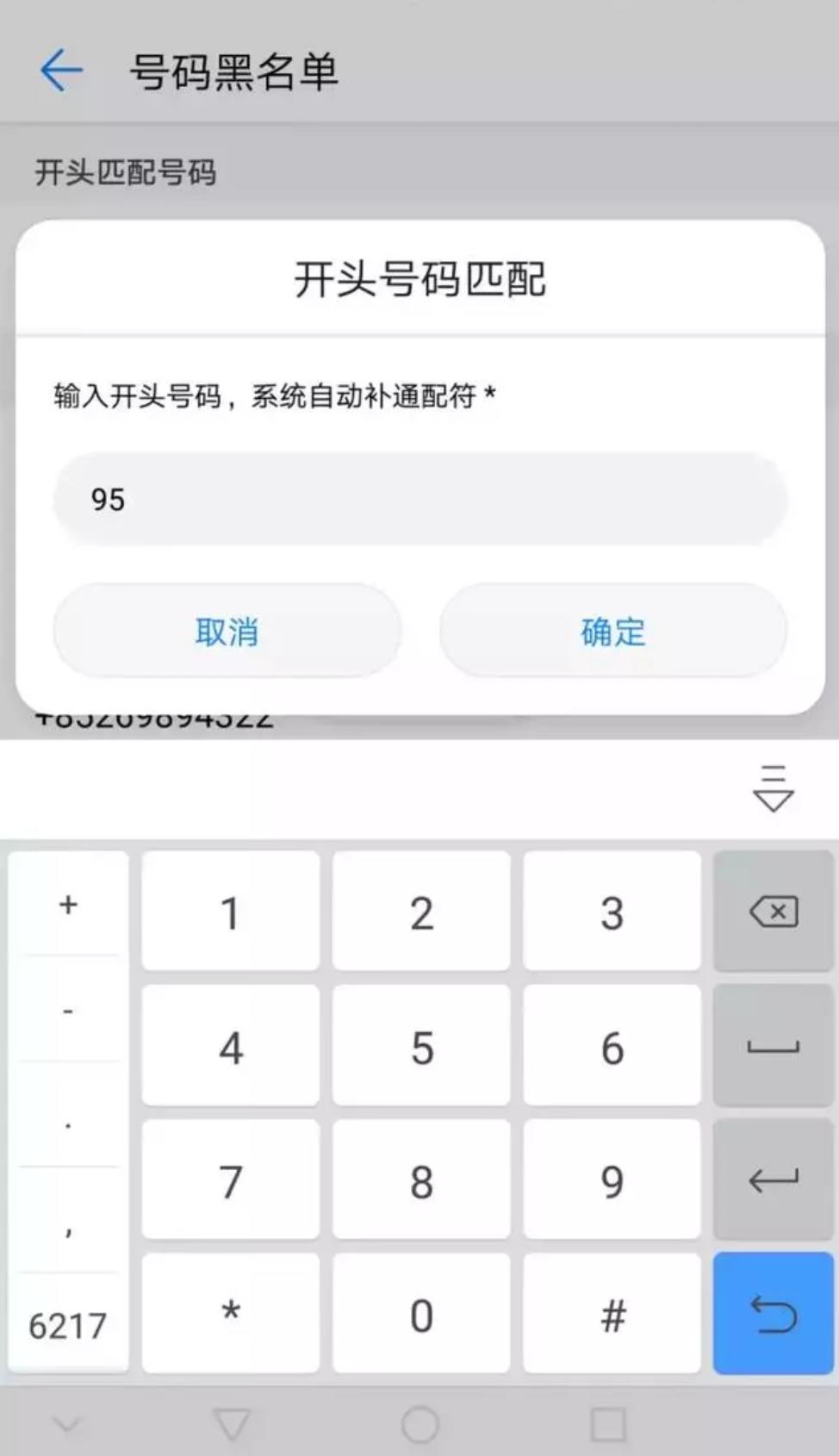Tap the spacebar key
The height and width of the screenshot is (1456, 839).
coord(772,1046)
